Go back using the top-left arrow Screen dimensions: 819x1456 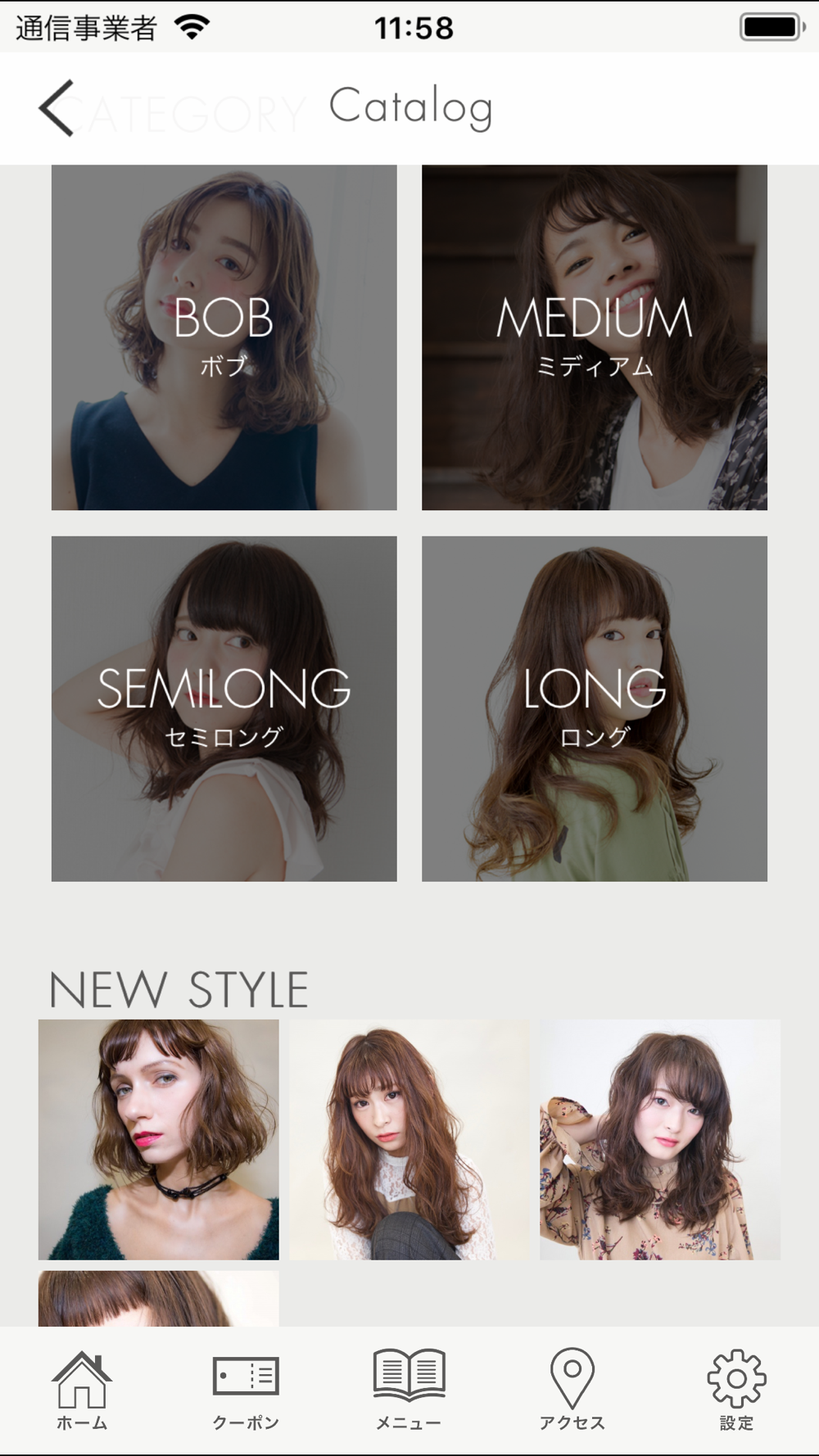tap(57, 107)
